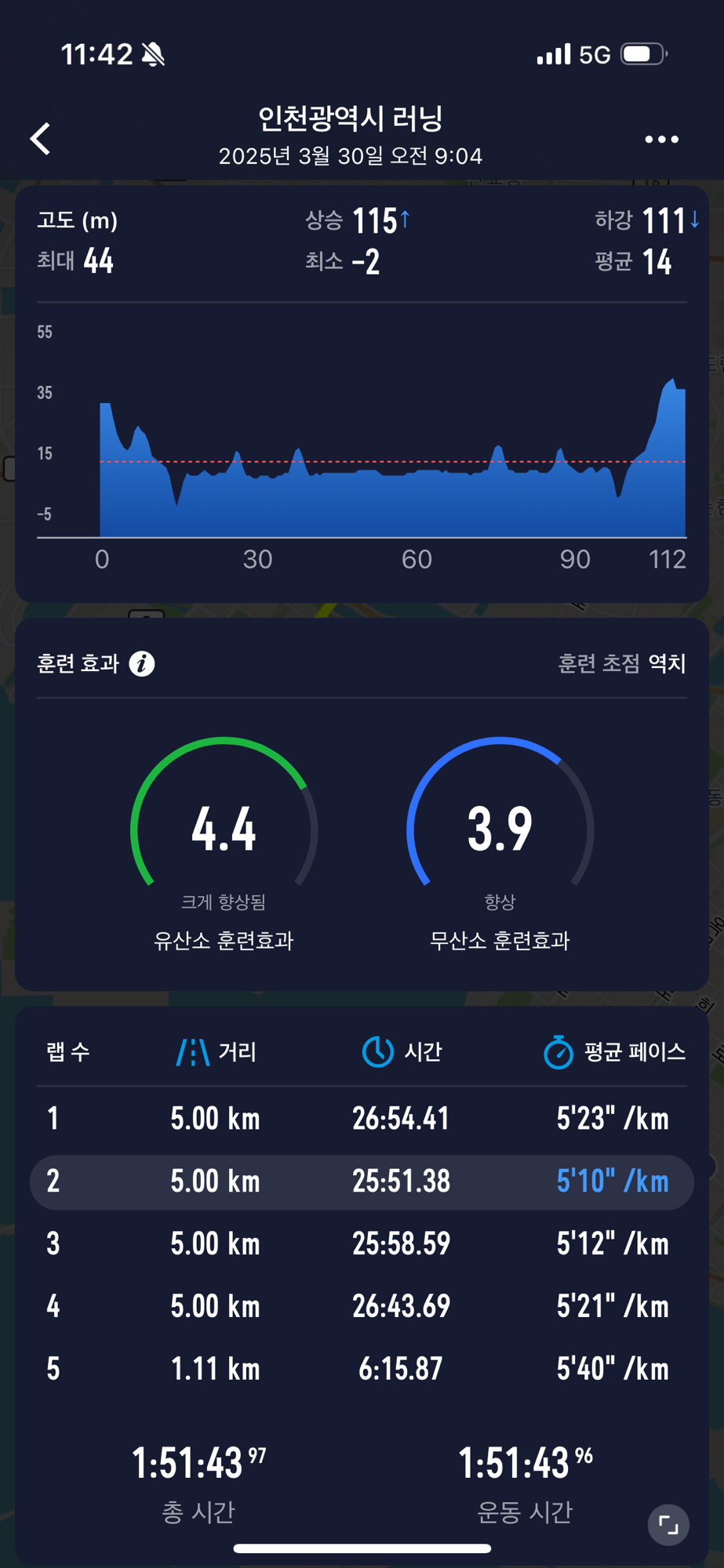
Task: Select lap 3 row with 25:58.59
Action: click(362, 1244)
